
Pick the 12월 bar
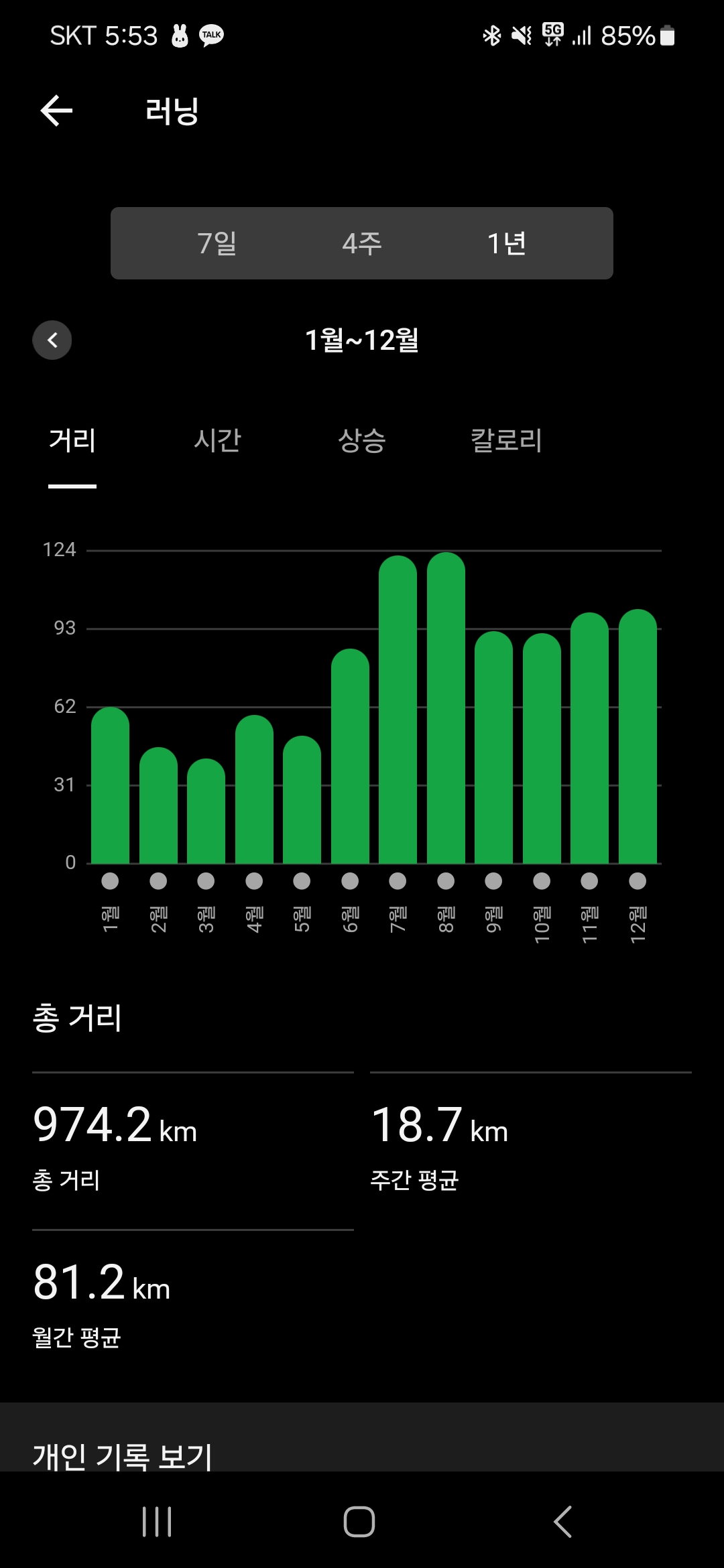[638, 737]
